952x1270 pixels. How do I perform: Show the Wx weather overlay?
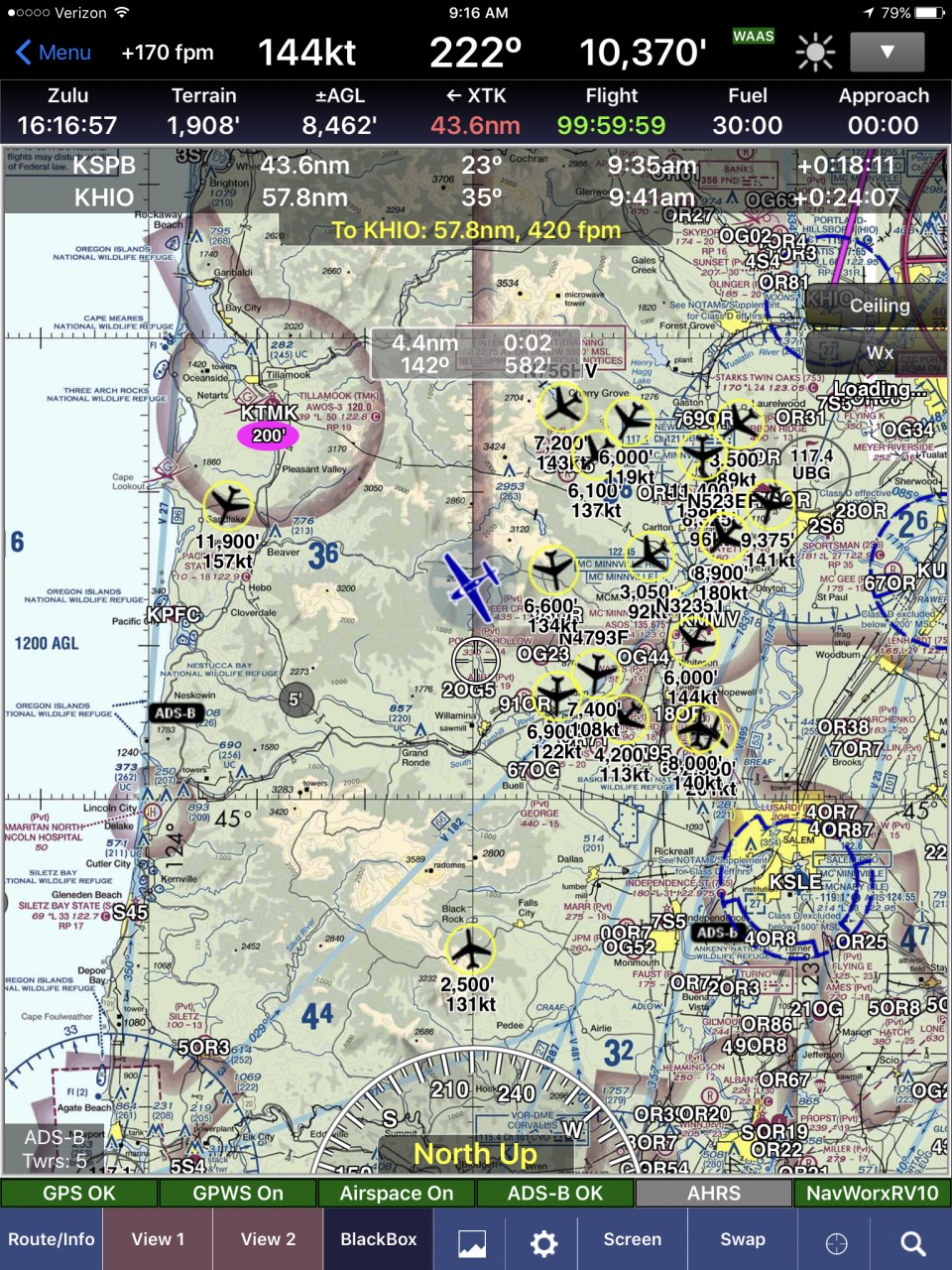[879, 352]
